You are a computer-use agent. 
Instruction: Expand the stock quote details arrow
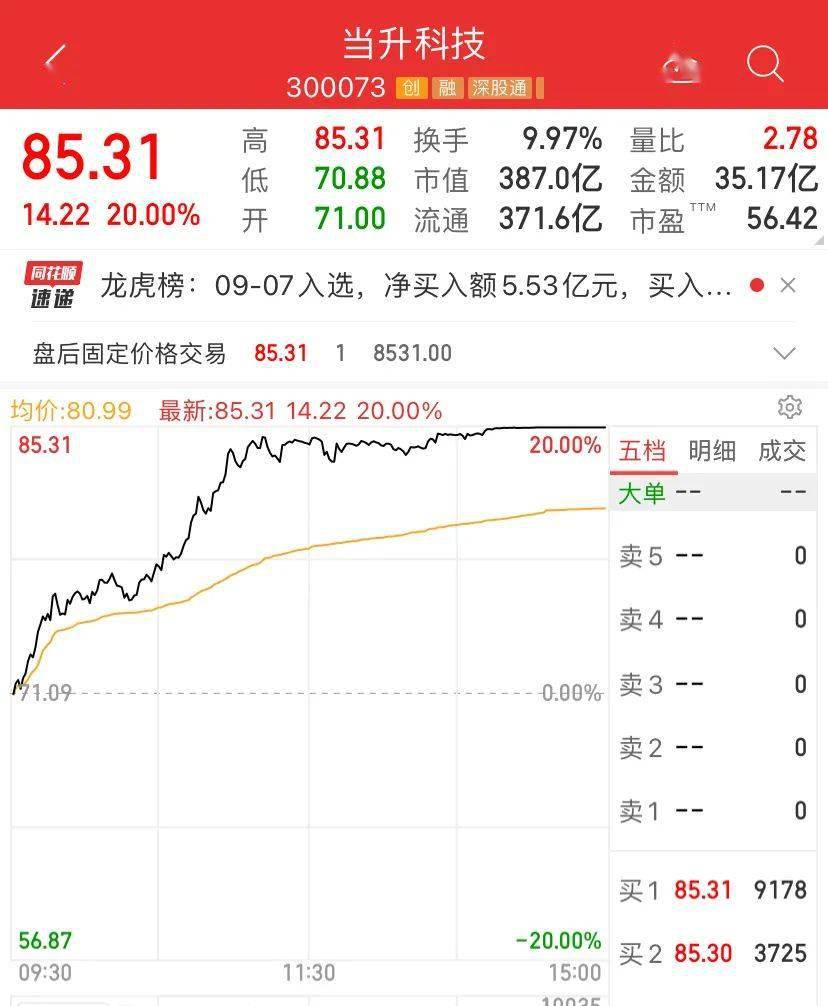click(820, 238)
